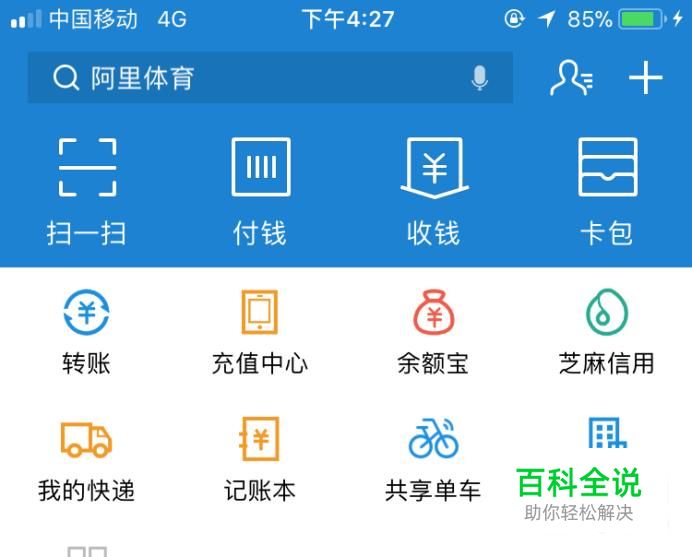Screen dimensions: 692x557
Task: Open the contacts icon in the top bar
Action: [571, 78]
